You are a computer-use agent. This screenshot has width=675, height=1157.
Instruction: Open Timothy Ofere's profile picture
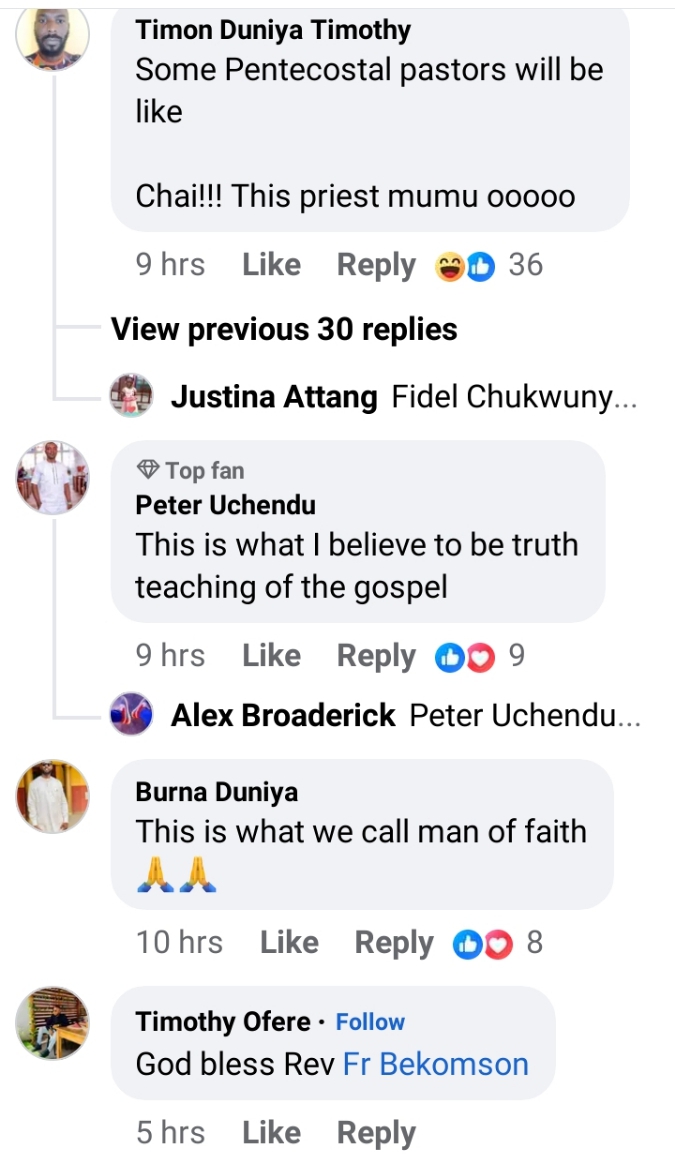(x=53, y=1023)
